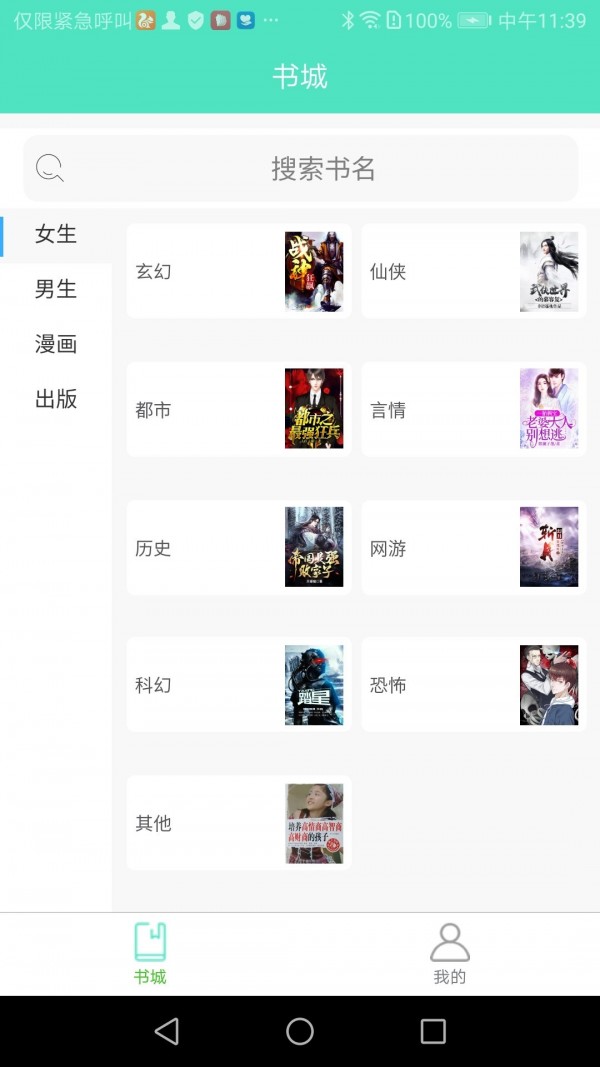Select the 女生 category
The width and height of the screenshot is (600, 1067).
tap(56, 234)
